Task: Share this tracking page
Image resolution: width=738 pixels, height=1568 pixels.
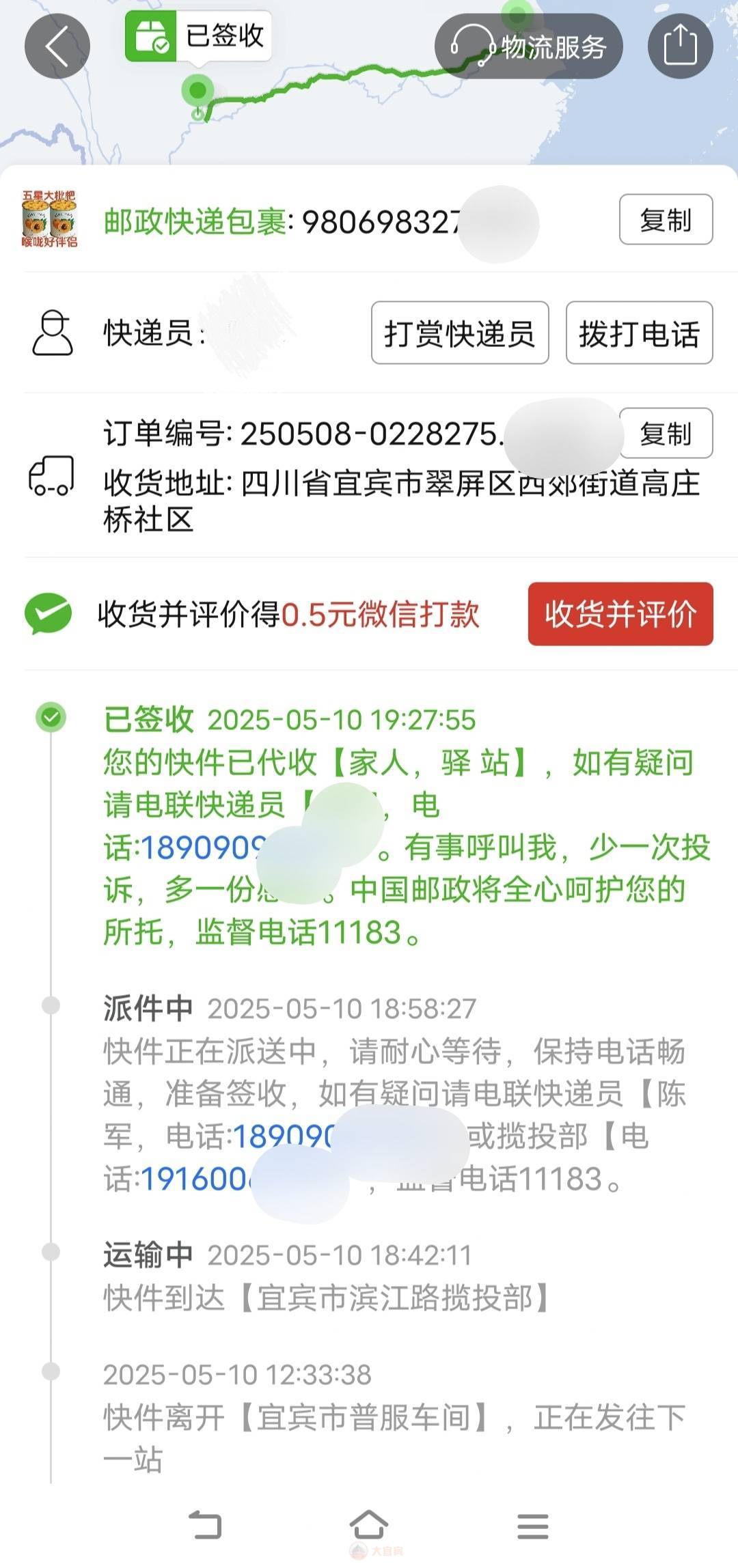Action: pyautogui.click(x=681, y=46)
